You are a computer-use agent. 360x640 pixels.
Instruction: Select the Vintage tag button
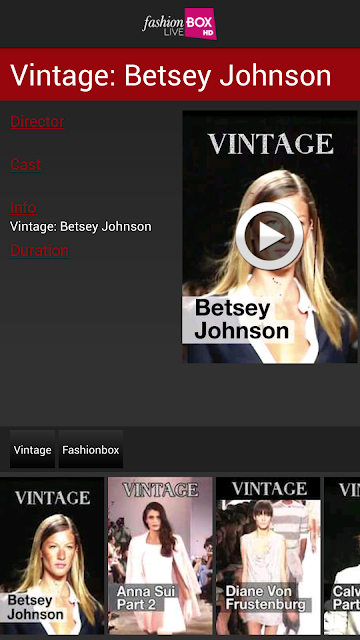32,449
